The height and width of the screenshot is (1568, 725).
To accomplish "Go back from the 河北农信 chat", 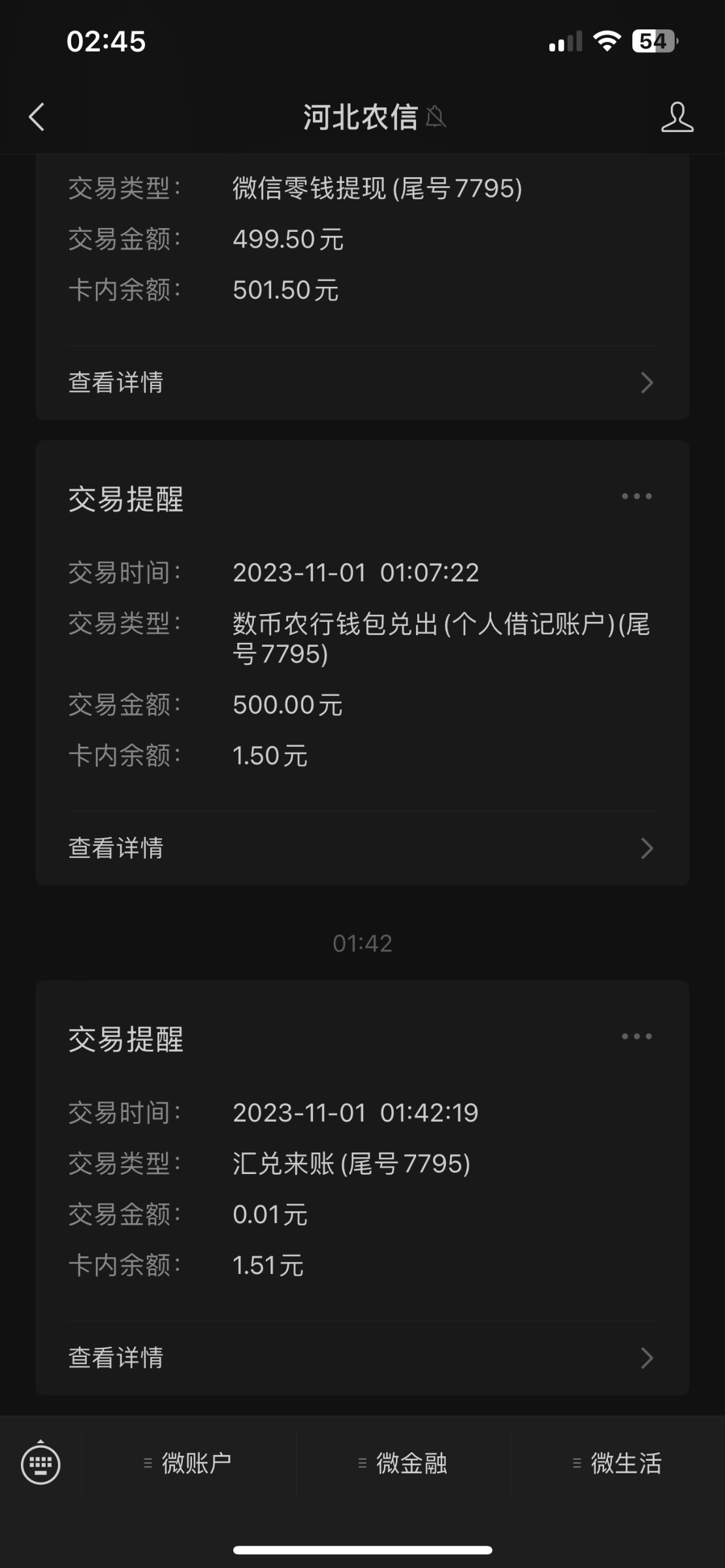I will point(37,118).
